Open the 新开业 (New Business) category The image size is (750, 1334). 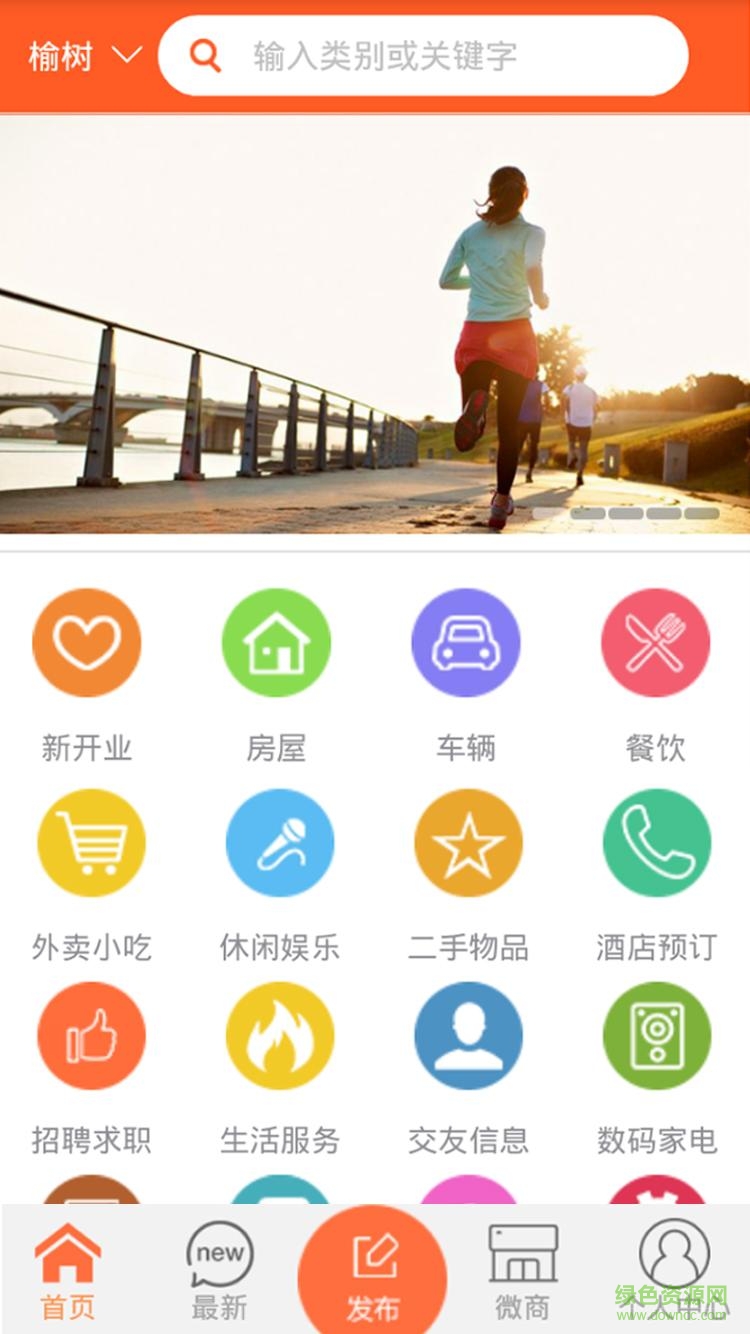(87, 643)
